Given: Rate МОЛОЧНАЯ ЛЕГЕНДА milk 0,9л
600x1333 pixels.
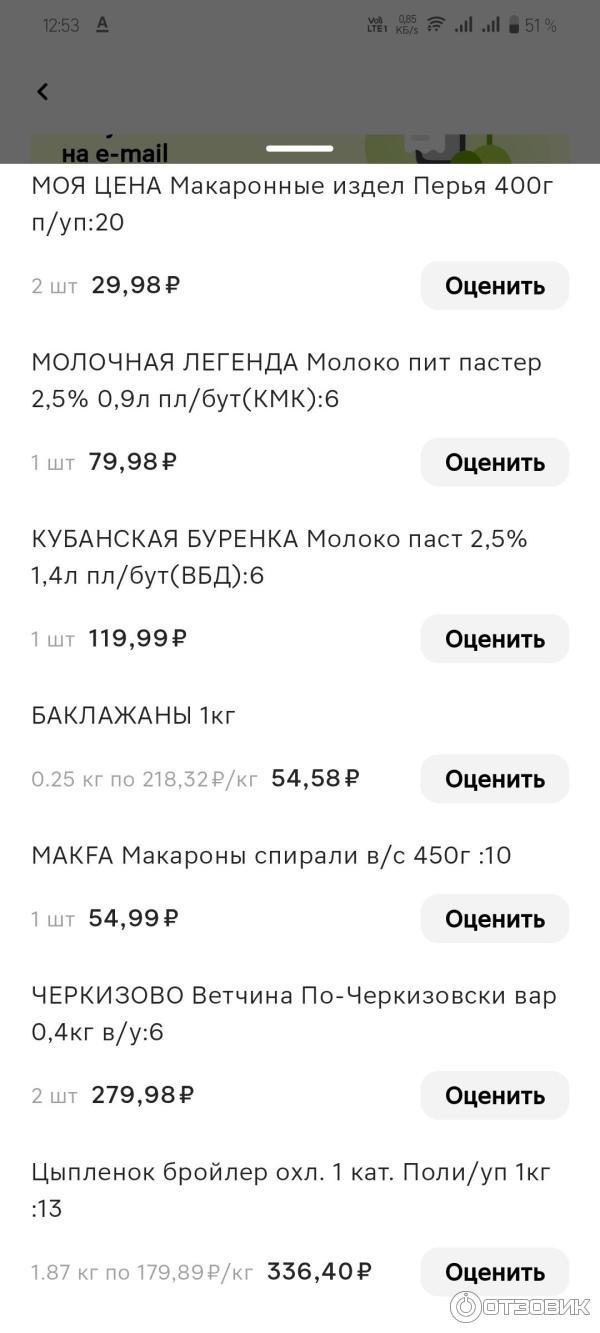Looking at the screenshot, I should click(x=494, y=463).
